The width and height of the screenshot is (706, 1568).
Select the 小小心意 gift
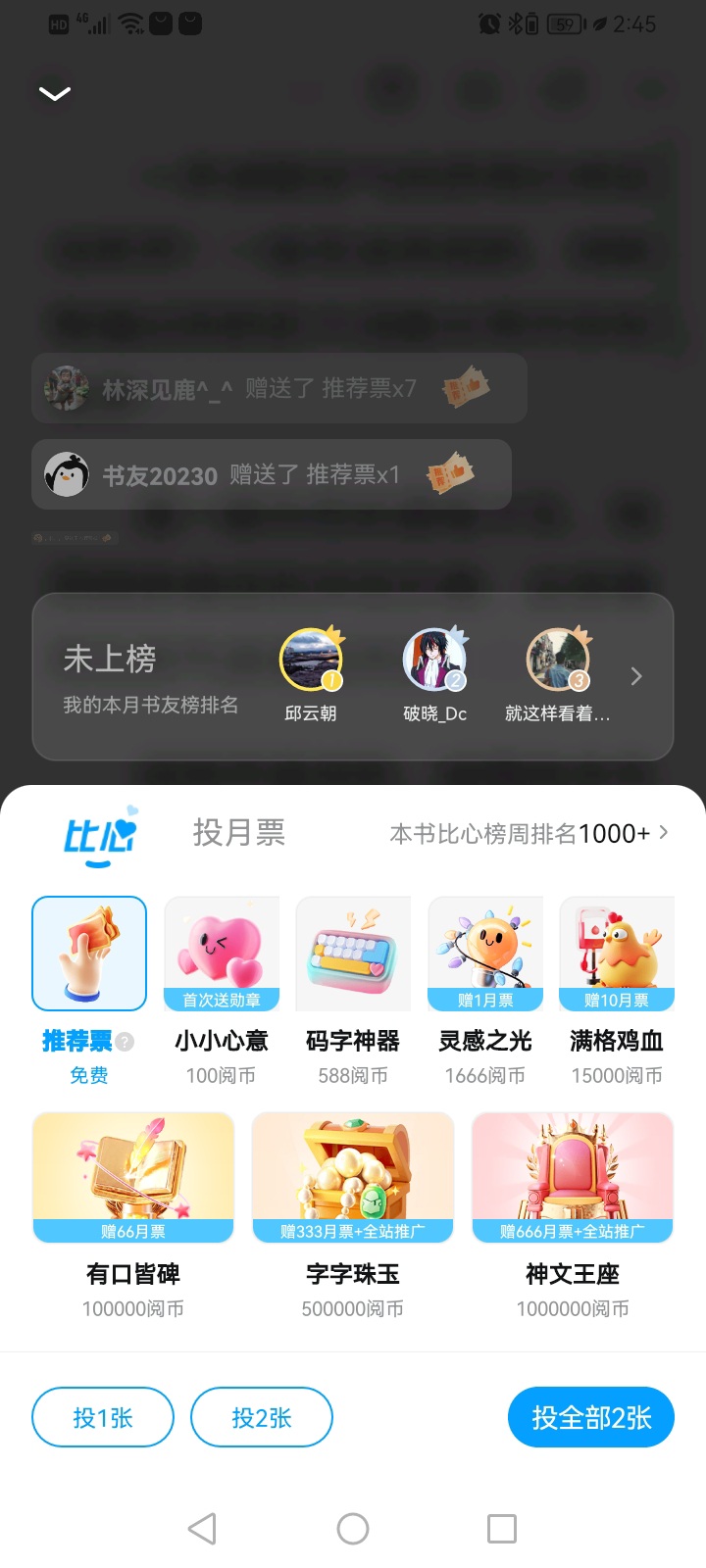(x=222, y=954)
